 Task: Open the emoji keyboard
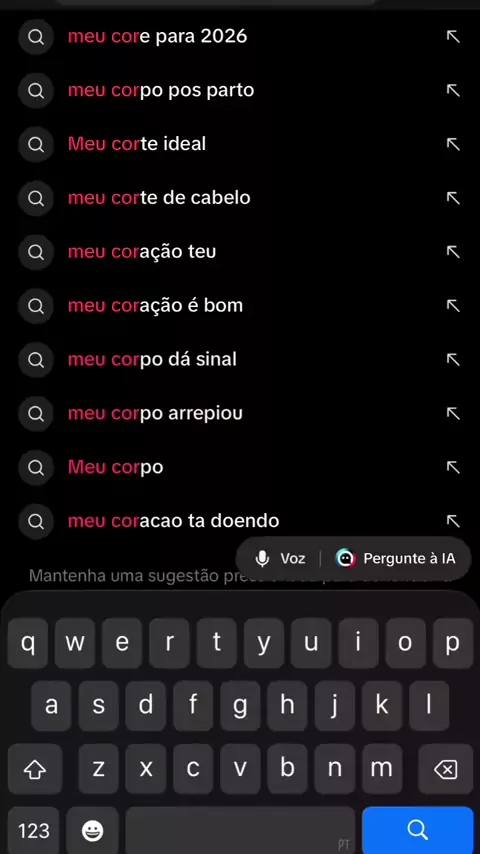(x=92, y=831)
